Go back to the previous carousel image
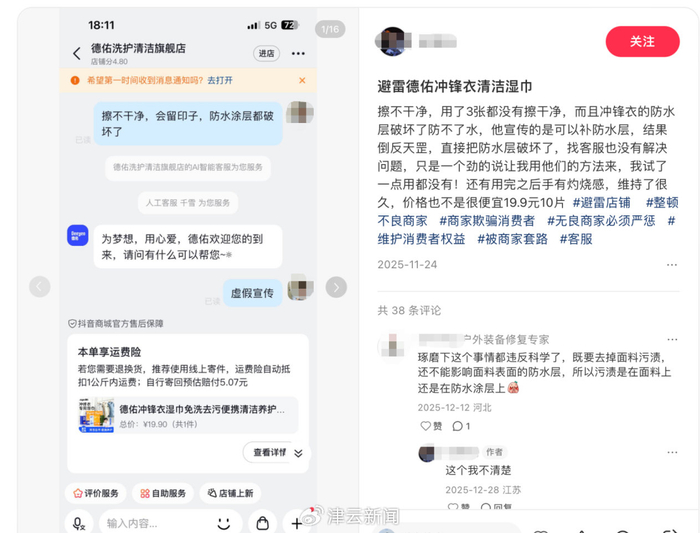This screenshot has width=700, height=533. tap(40, 287)
